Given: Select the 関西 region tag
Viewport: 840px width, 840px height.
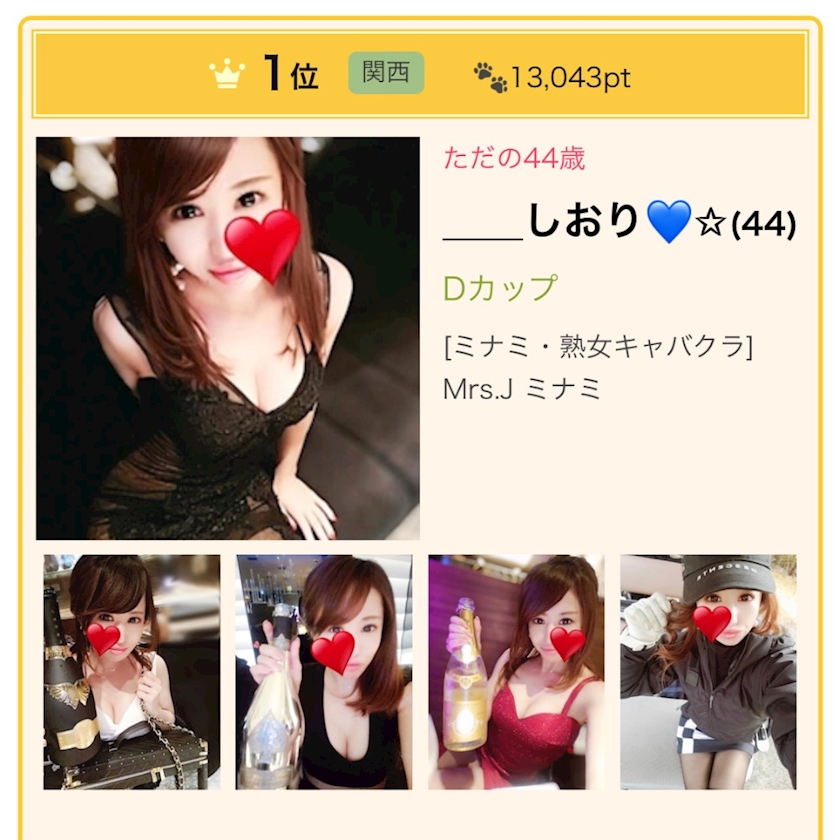Looking at the screenshot, I should pyautogui.click(x=386, y=73).
